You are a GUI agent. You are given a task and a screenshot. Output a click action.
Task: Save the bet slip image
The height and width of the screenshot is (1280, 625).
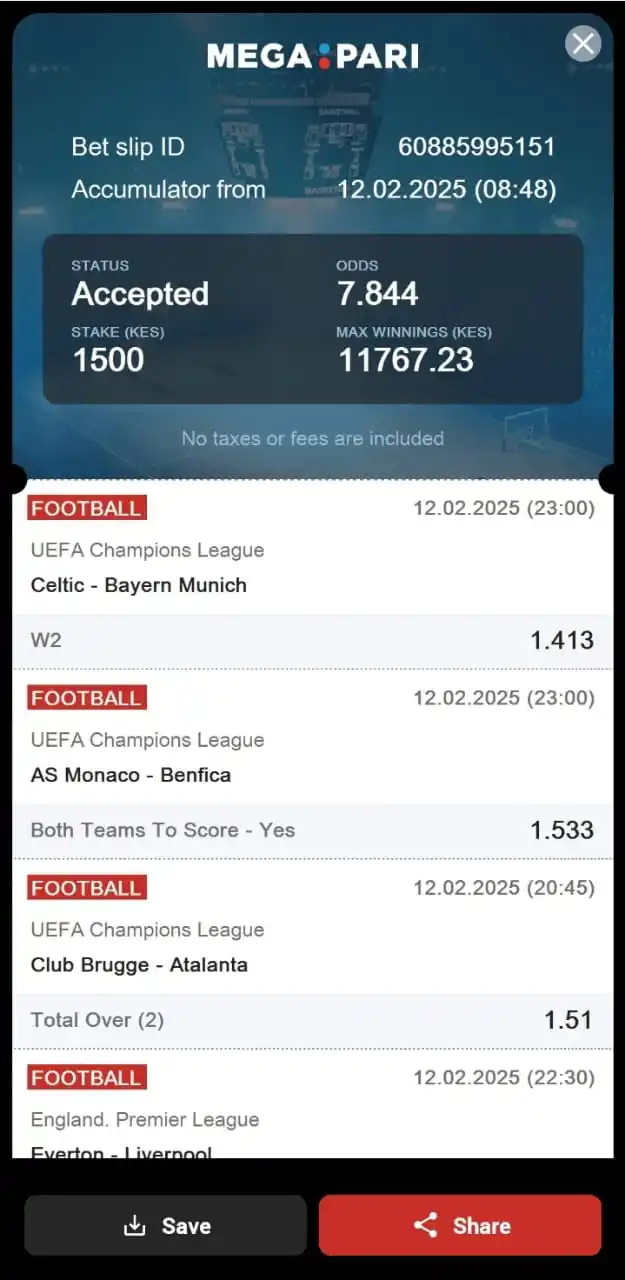[x=166, y=1225]
